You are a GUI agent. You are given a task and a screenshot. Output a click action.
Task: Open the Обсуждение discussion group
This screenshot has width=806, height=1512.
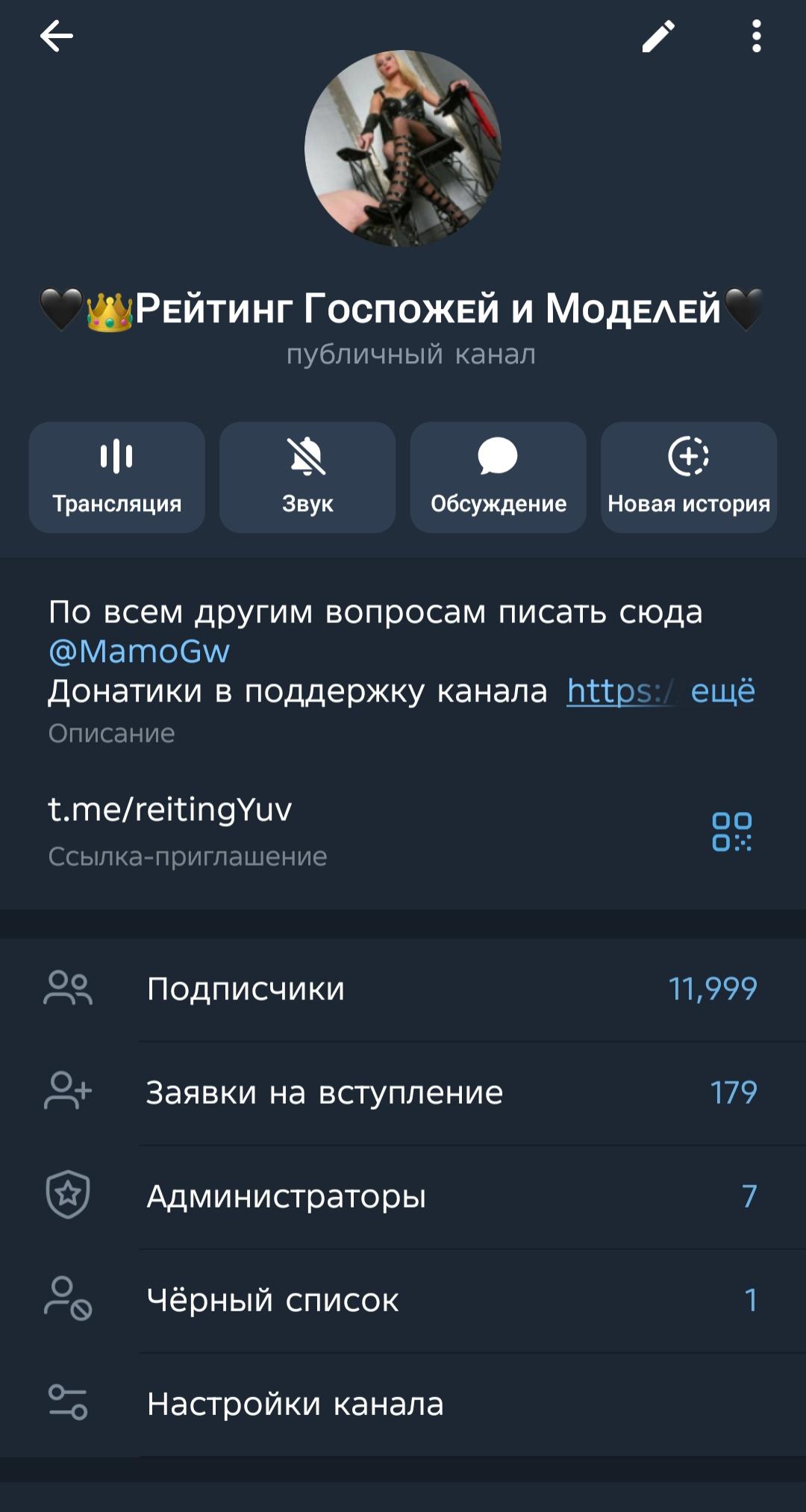click(x=498, y=477)
